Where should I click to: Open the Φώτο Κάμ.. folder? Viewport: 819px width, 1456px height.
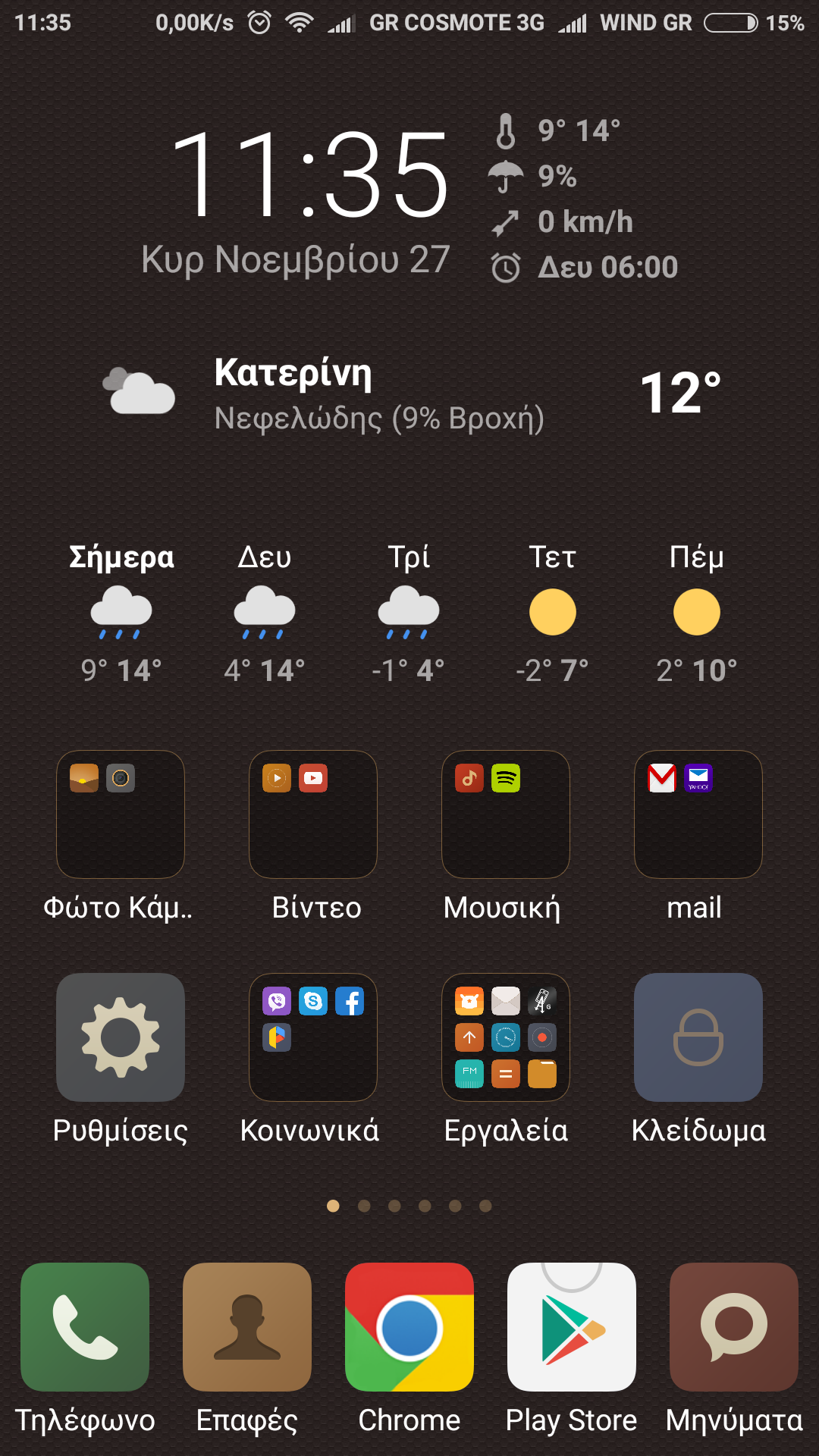(x=121, y=815)
